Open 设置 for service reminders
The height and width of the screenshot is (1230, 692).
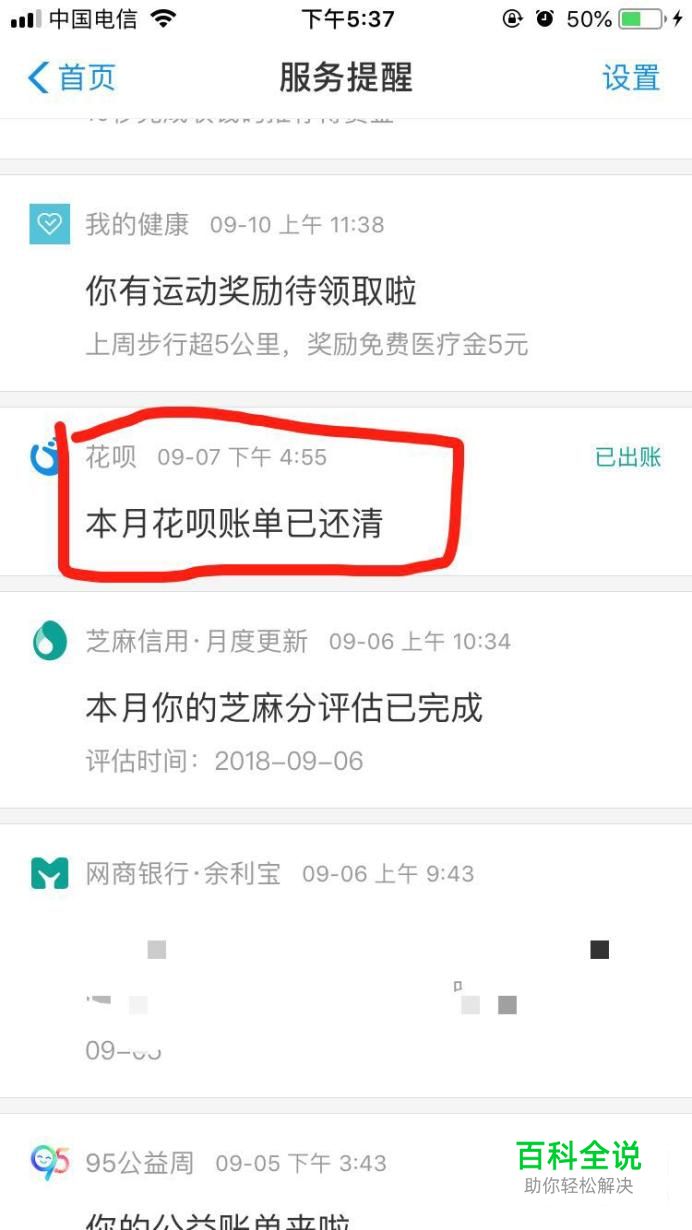pos(630,78)
